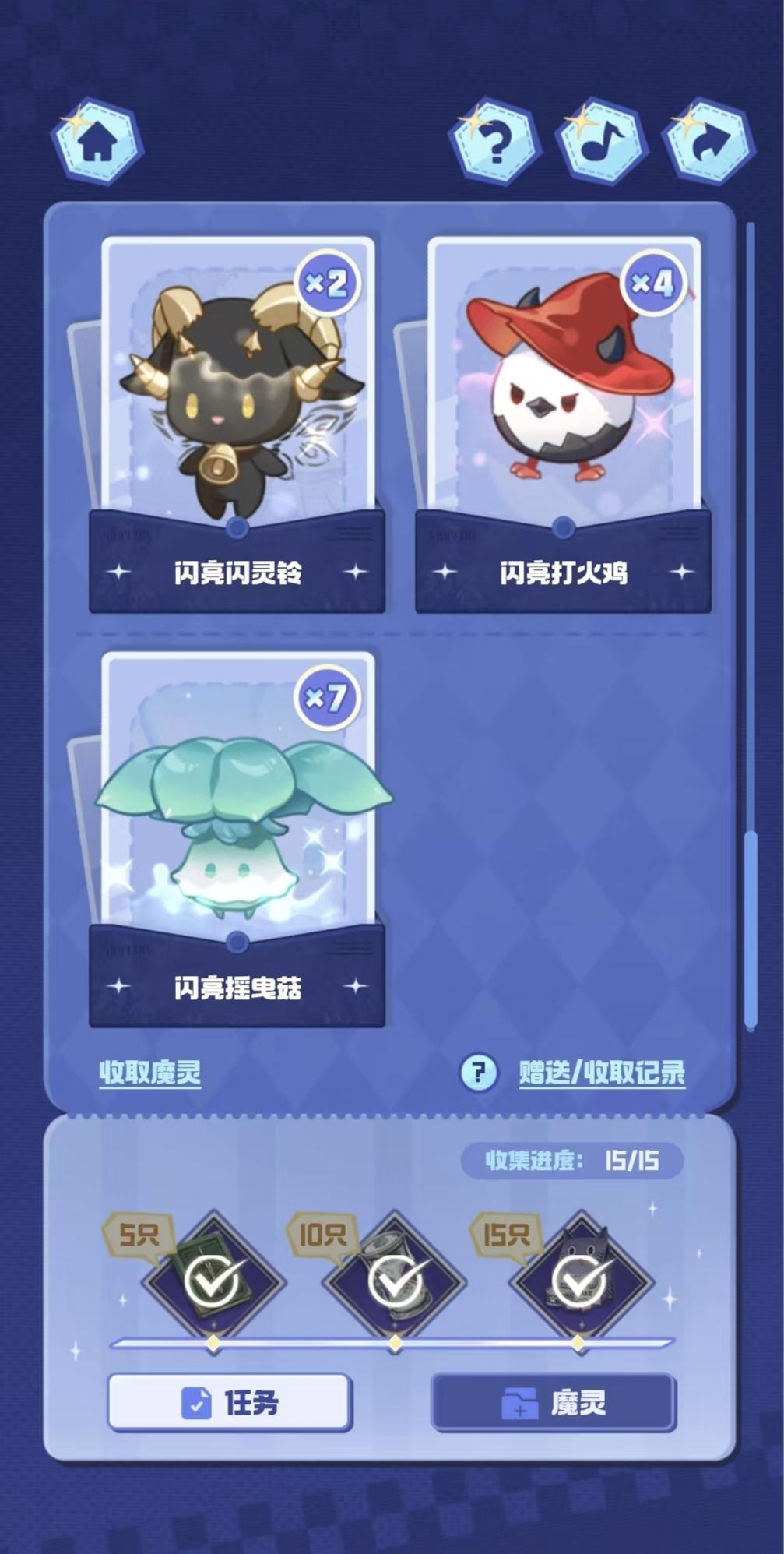Viewport: 784px width, 1554px height.
Task: Switch to the 魔灵 tab
Action: click(554, 1403)
